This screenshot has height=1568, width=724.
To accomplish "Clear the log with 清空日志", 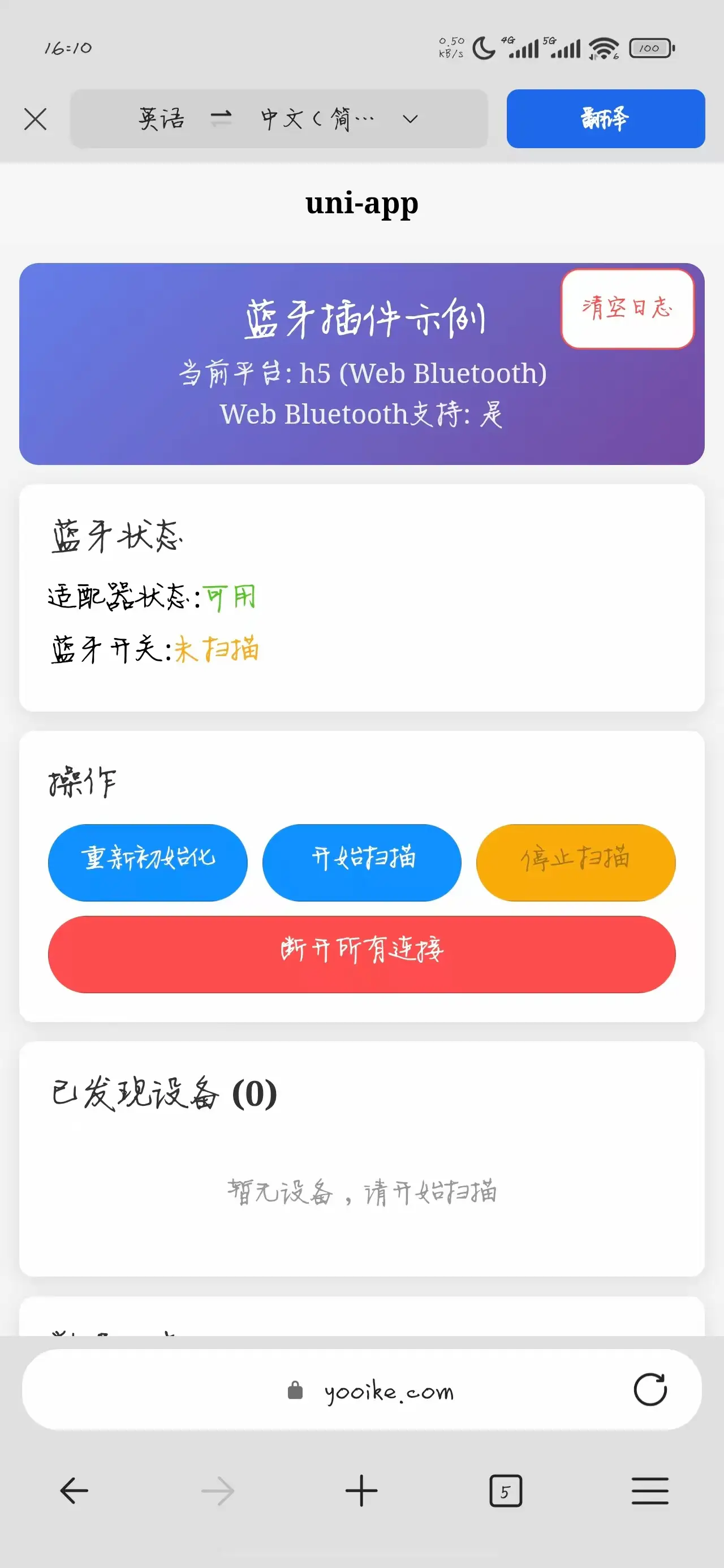I will (627, 309).
